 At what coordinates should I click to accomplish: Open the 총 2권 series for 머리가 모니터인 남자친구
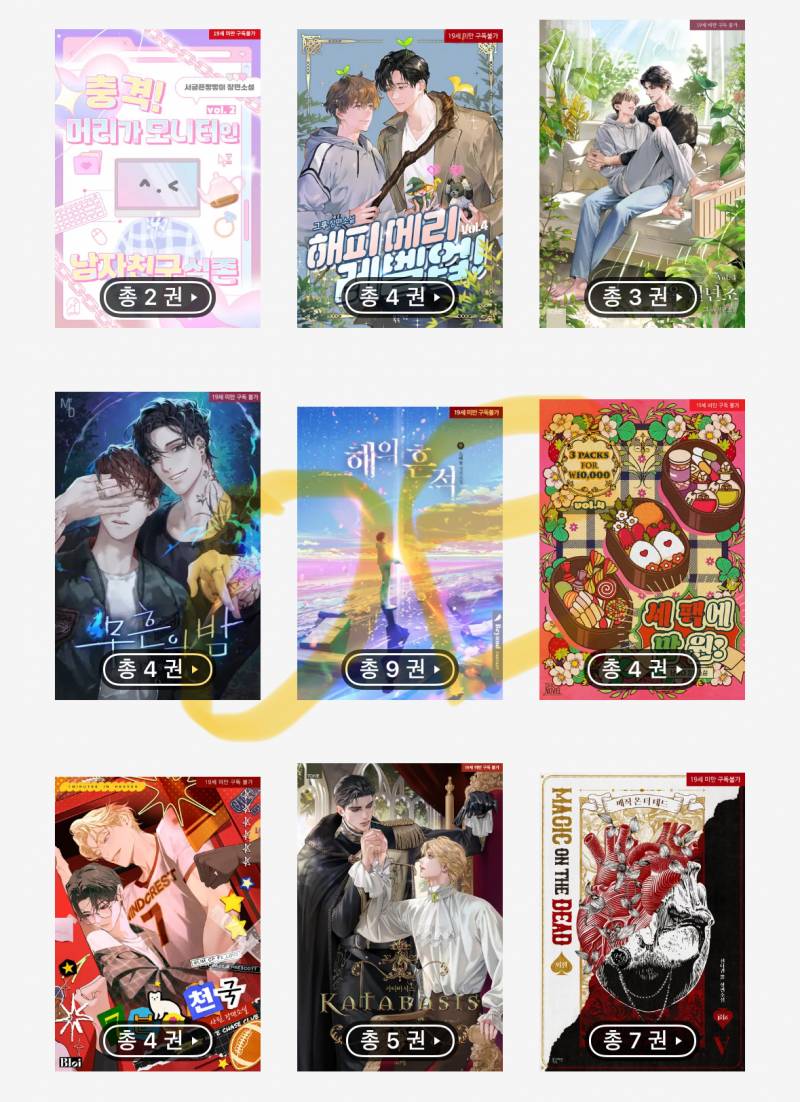pos(158,297)
